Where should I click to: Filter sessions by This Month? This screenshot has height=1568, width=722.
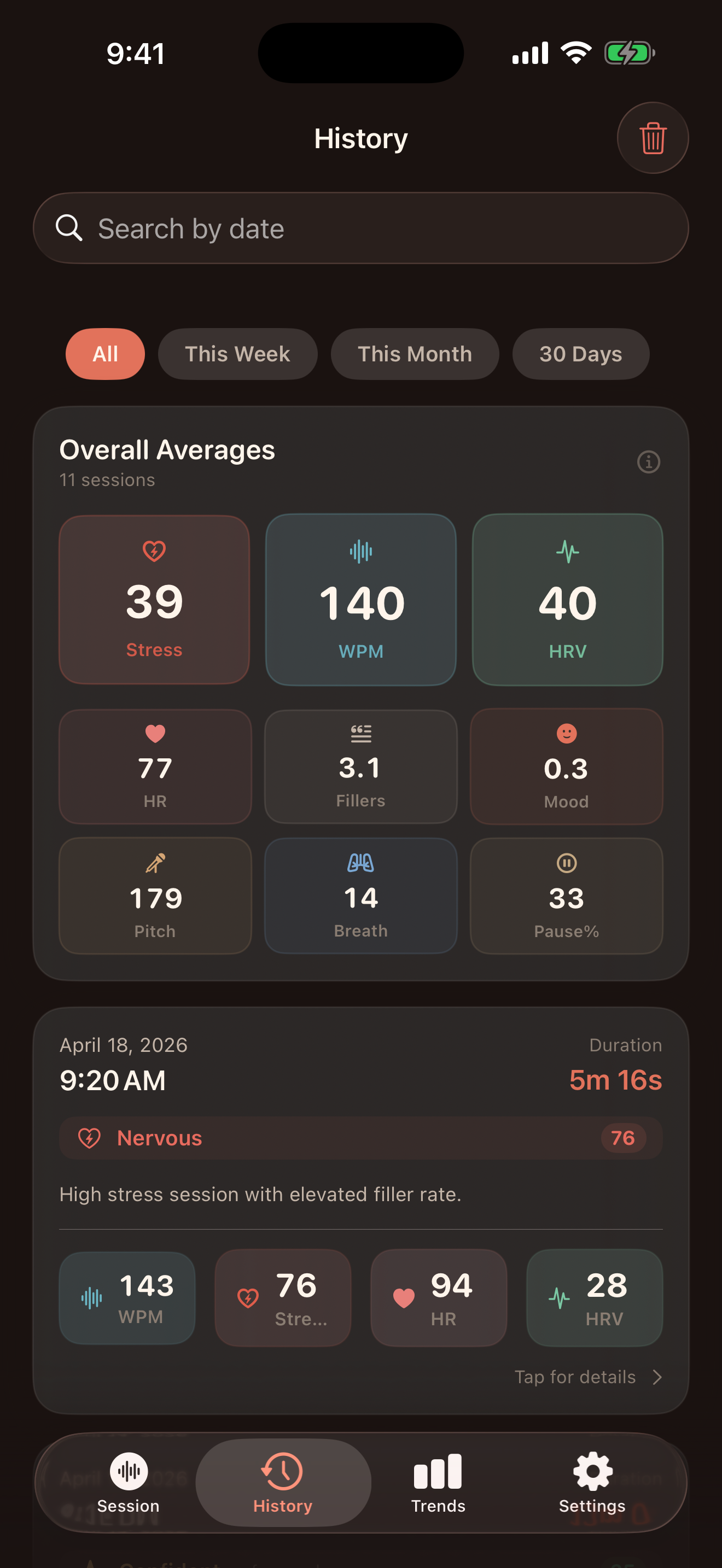415,354
